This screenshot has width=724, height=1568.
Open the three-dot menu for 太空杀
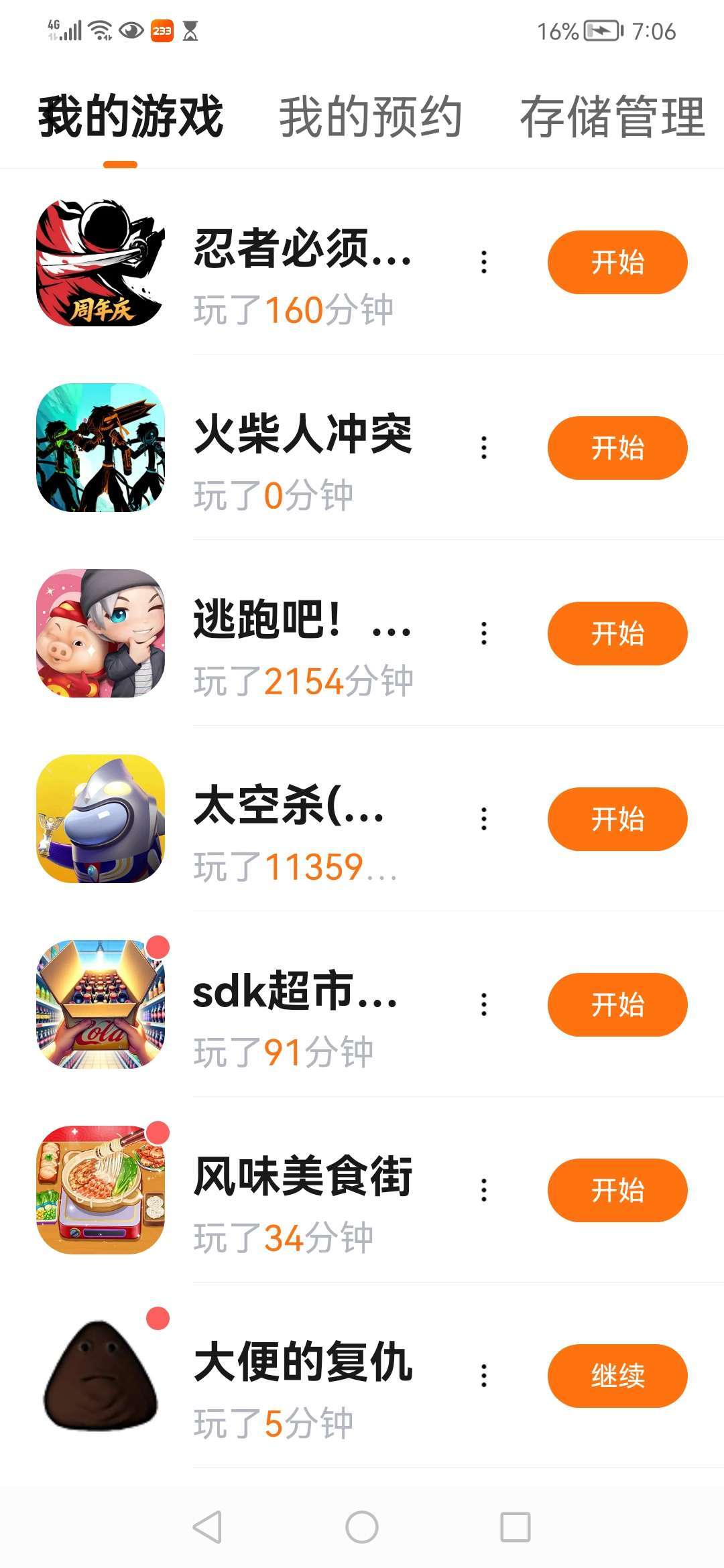484,819
